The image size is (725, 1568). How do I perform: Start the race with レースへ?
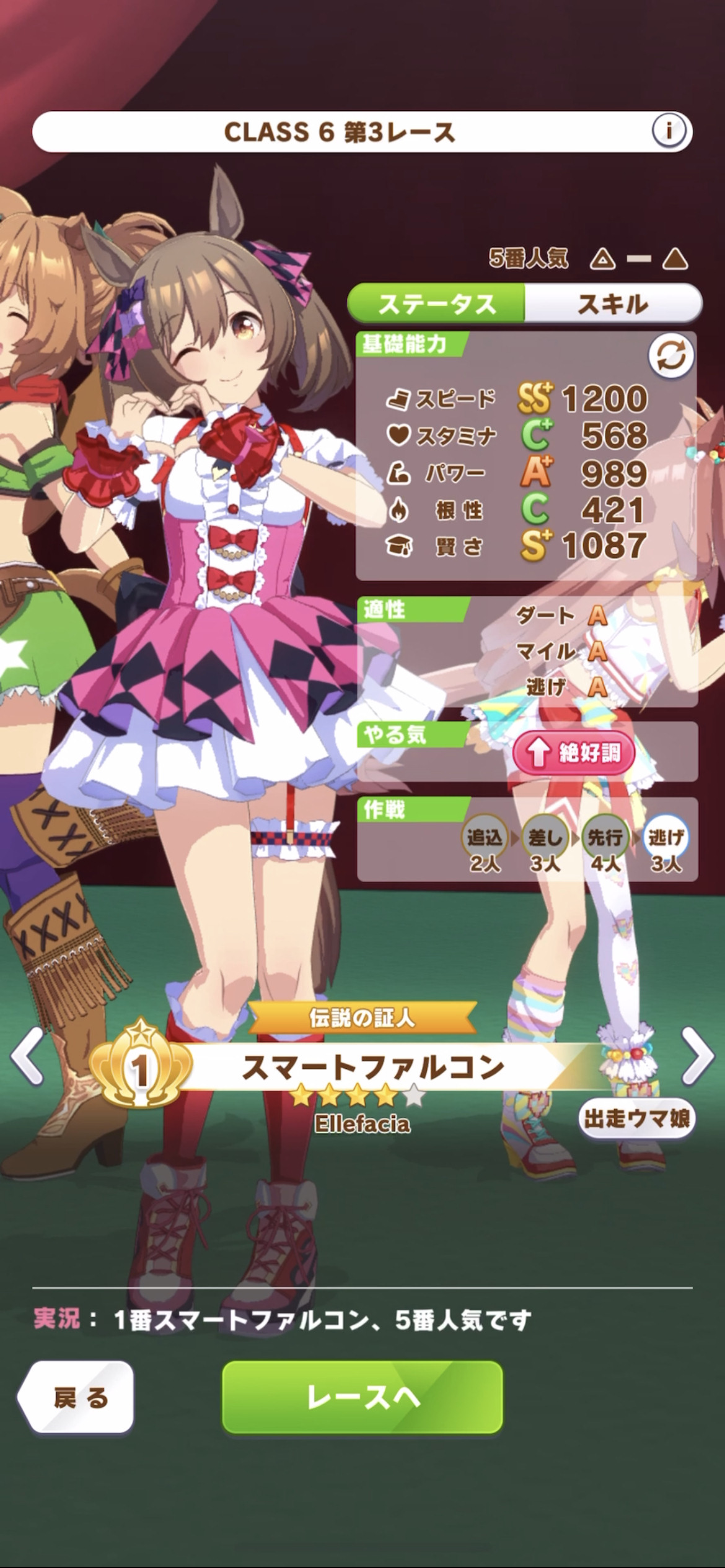pos(362,1397)
